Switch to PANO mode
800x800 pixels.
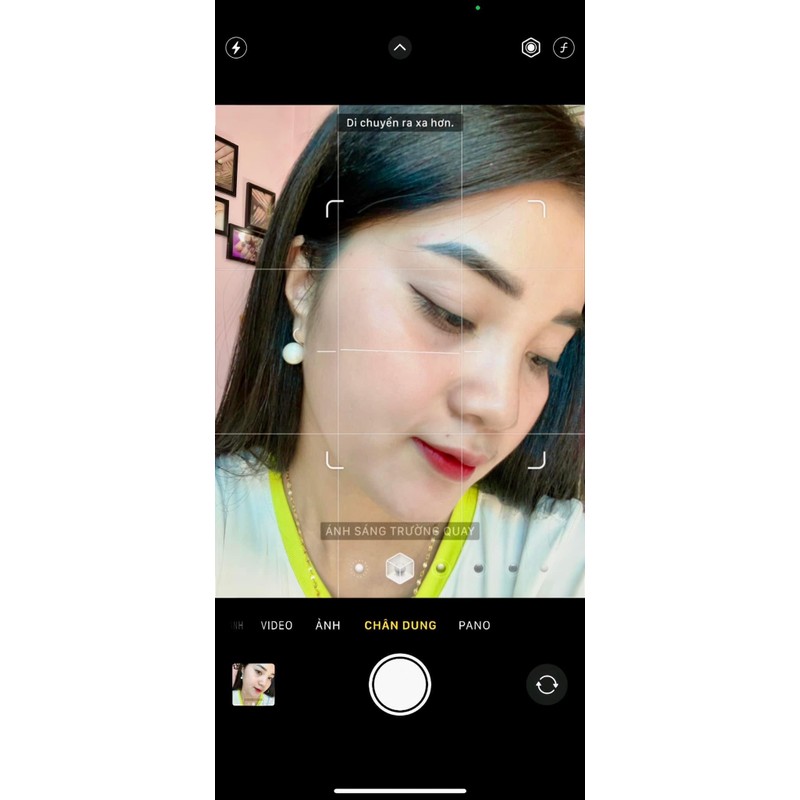point(474,625)
